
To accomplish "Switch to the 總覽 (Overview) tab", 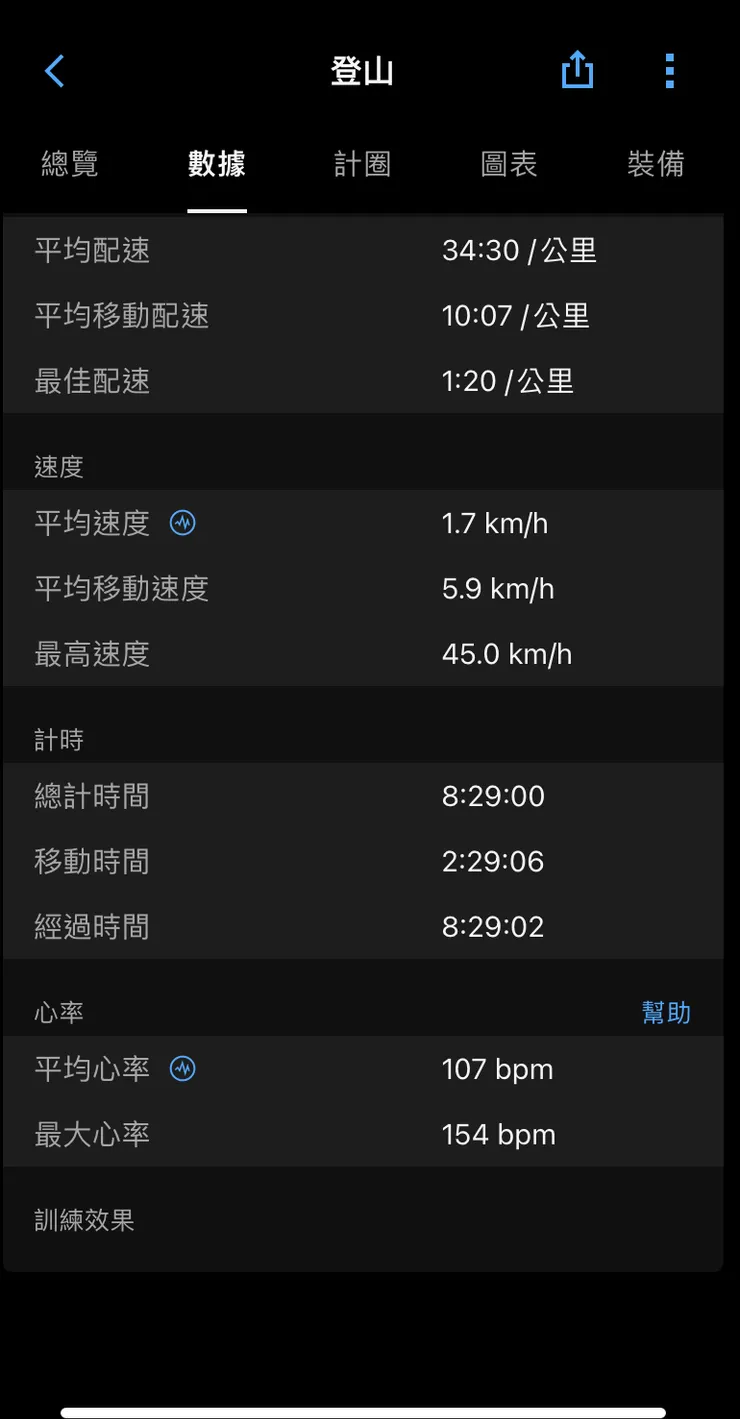I will tap(70, 164).
